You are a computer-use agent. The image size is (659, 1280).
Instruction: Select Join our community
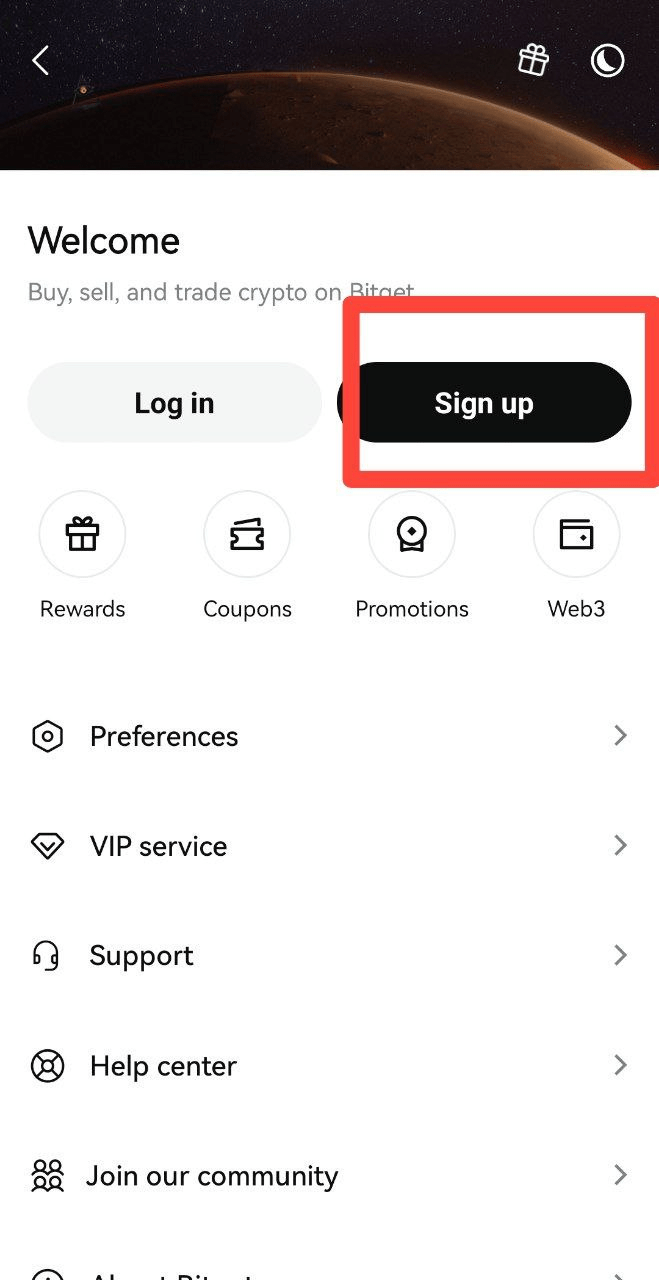329,1176
